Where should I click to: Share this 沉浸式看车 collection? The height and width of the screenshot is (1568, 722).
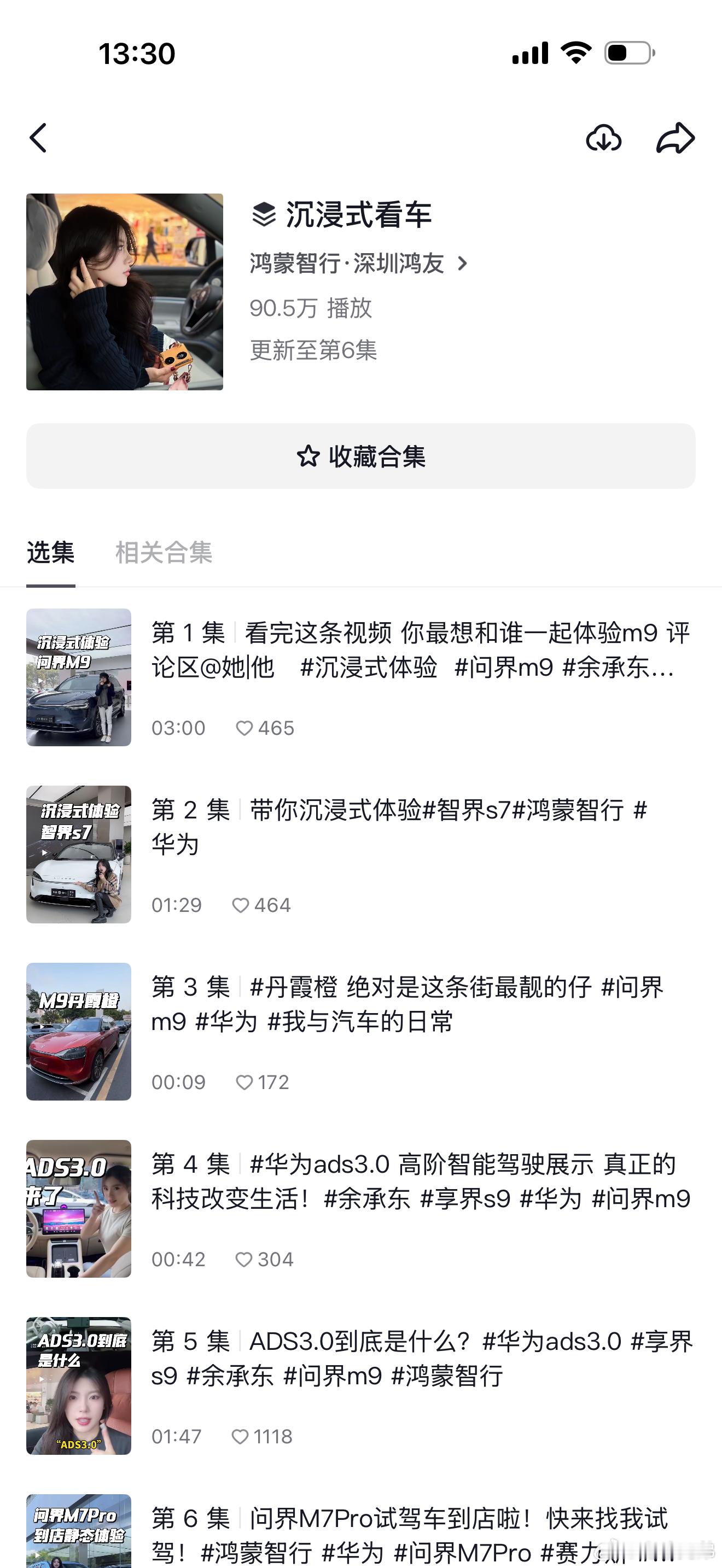675,138
